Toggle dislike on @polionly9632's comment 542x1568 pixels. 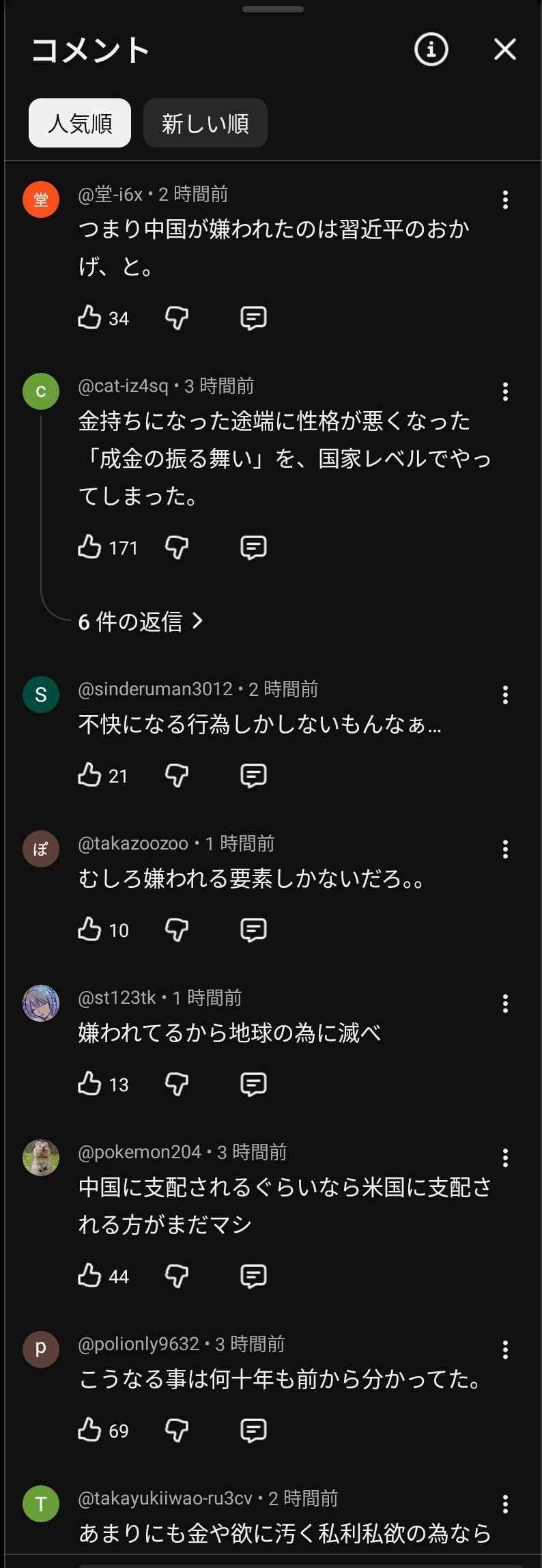(x=176, y=1431)
